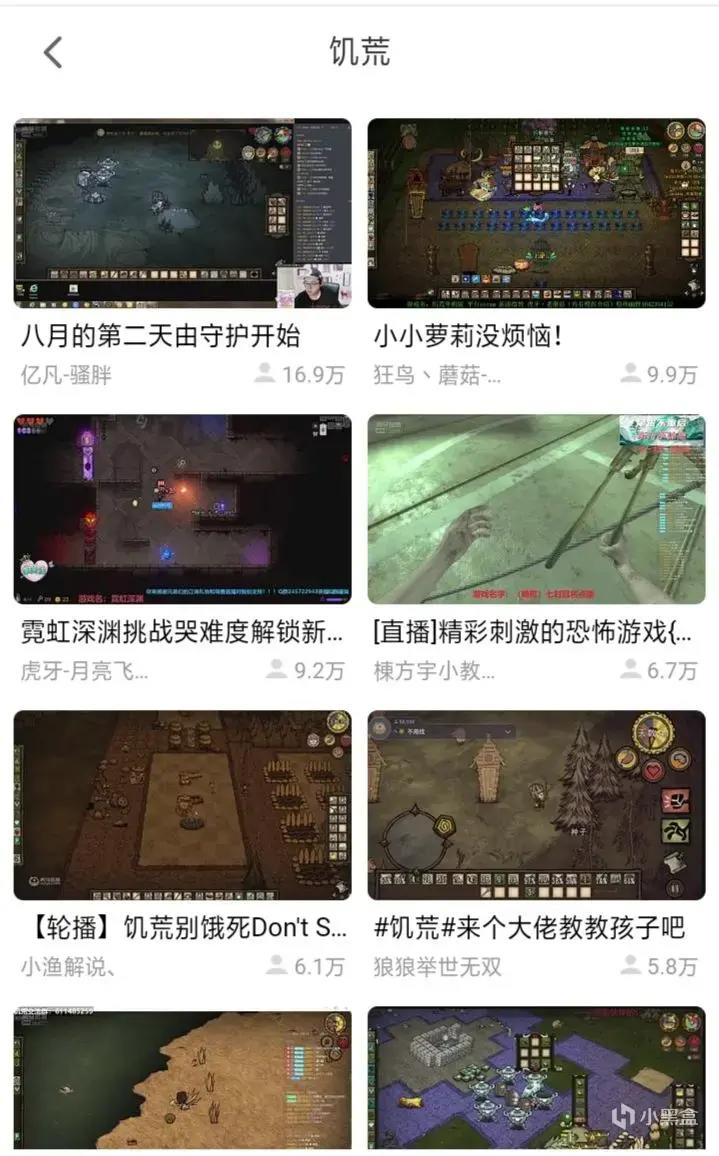
Task: Open the stream #饥荒#来个大佬教教孩子吧
Action: (536, 805)
